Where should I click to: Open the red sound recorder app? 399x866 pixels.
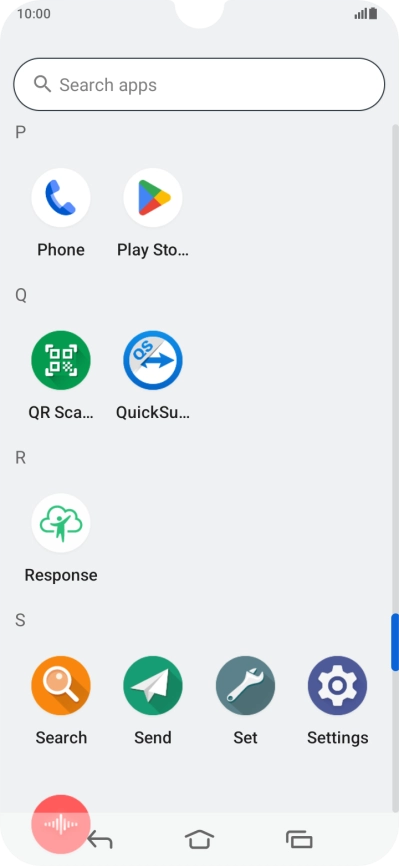click(x=61, y=824)
